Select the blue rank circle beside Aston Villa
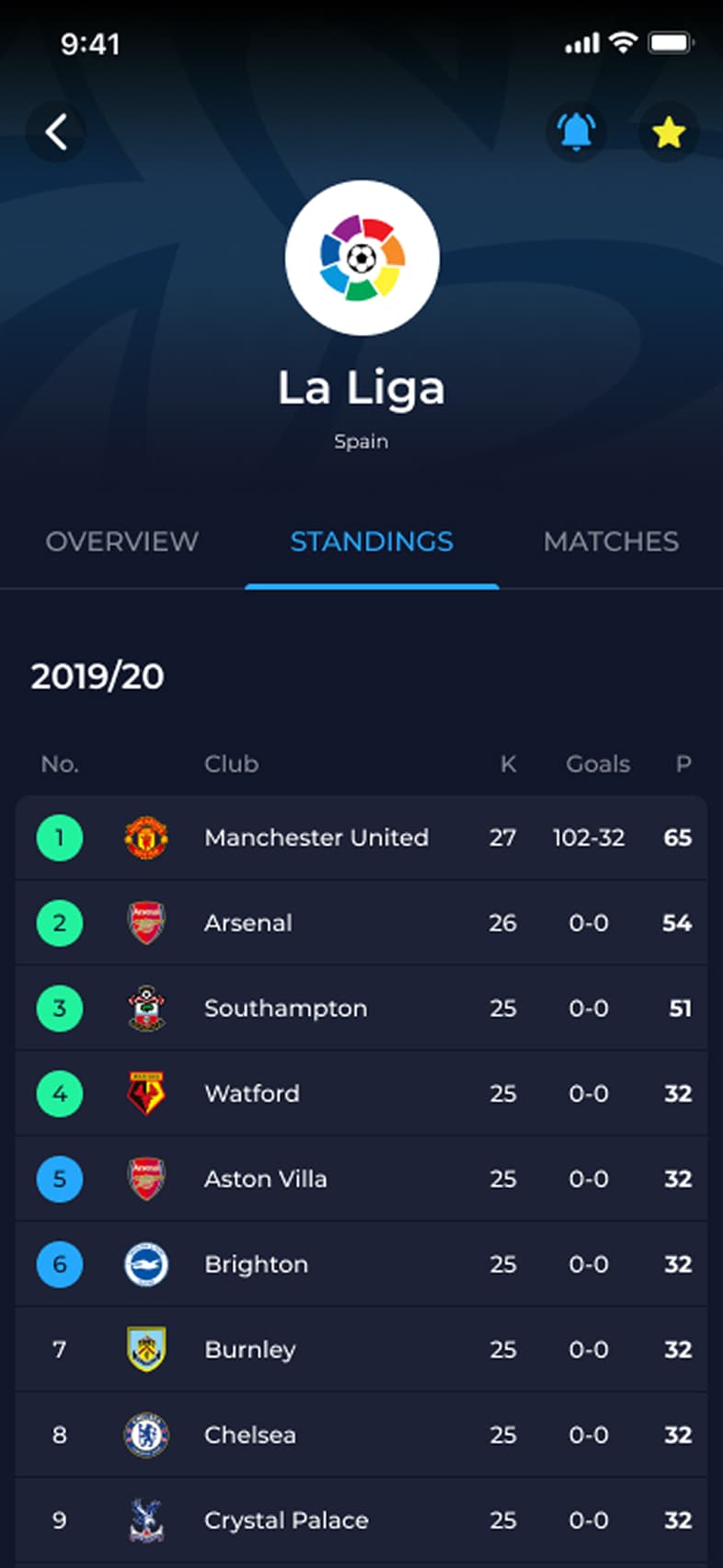Screen dimensions: 723x1568 59,1179
